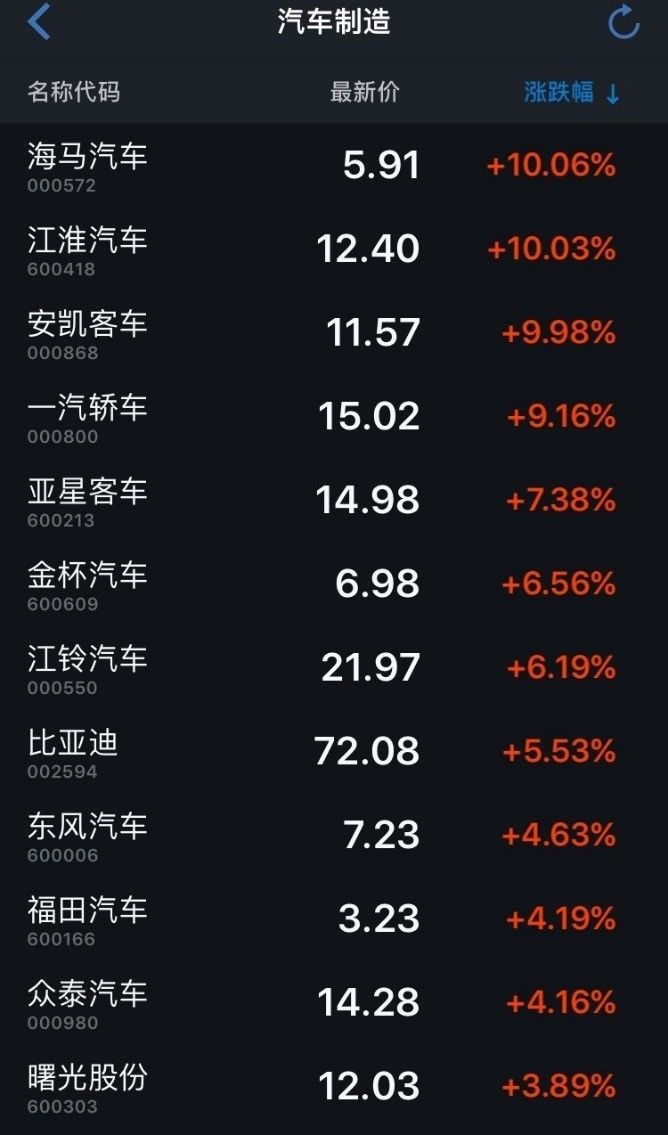The image size is (668, 1135).
Task: Open the 江铃汽车 stock row
Action: point(334,668)
